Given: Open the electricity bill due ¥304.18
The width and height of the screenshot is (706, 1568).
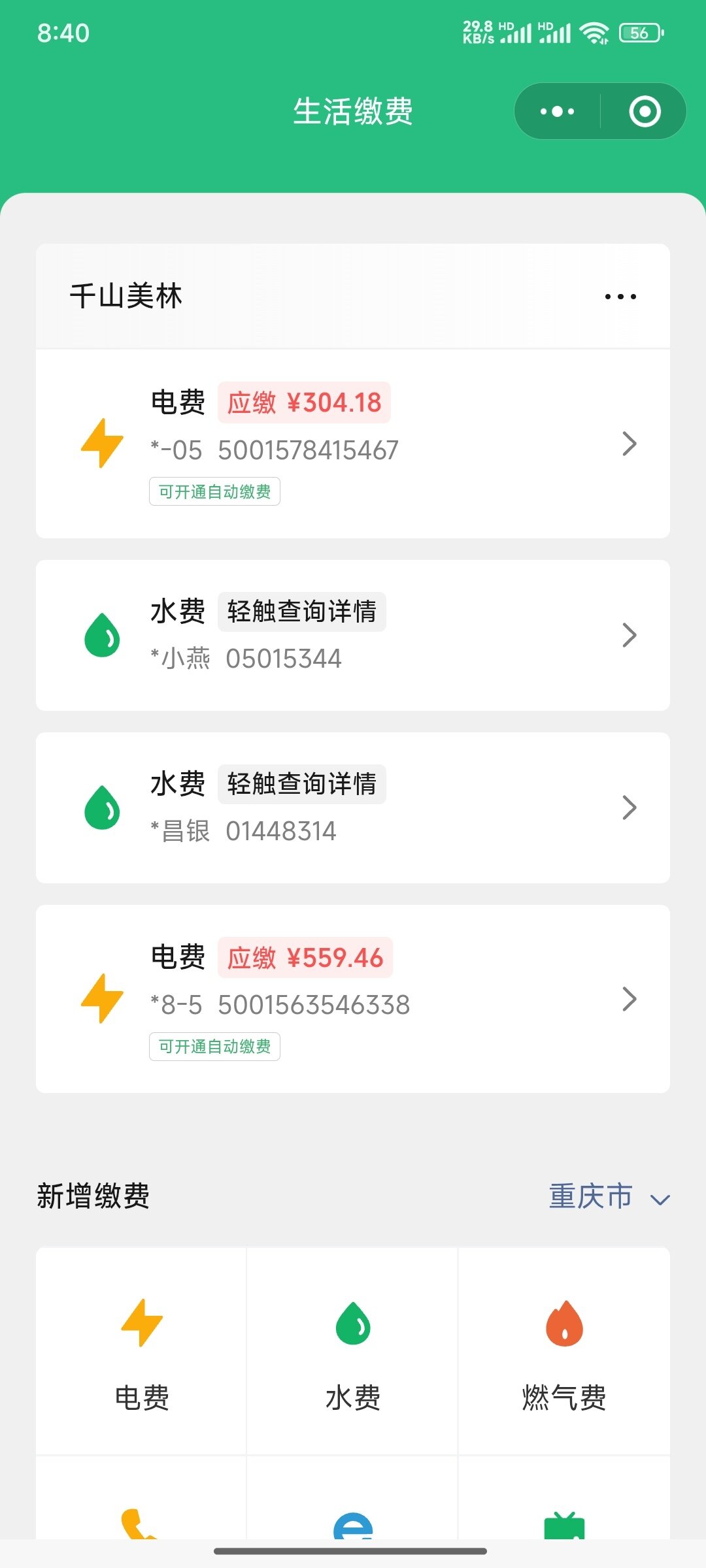Looking at the screenshot, I should click(x=353, y=444).
